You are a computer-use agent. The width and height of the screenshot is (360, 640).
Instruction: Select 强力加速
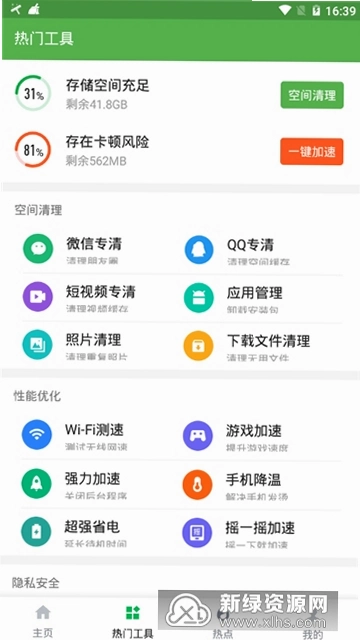(x=100, y=484)
